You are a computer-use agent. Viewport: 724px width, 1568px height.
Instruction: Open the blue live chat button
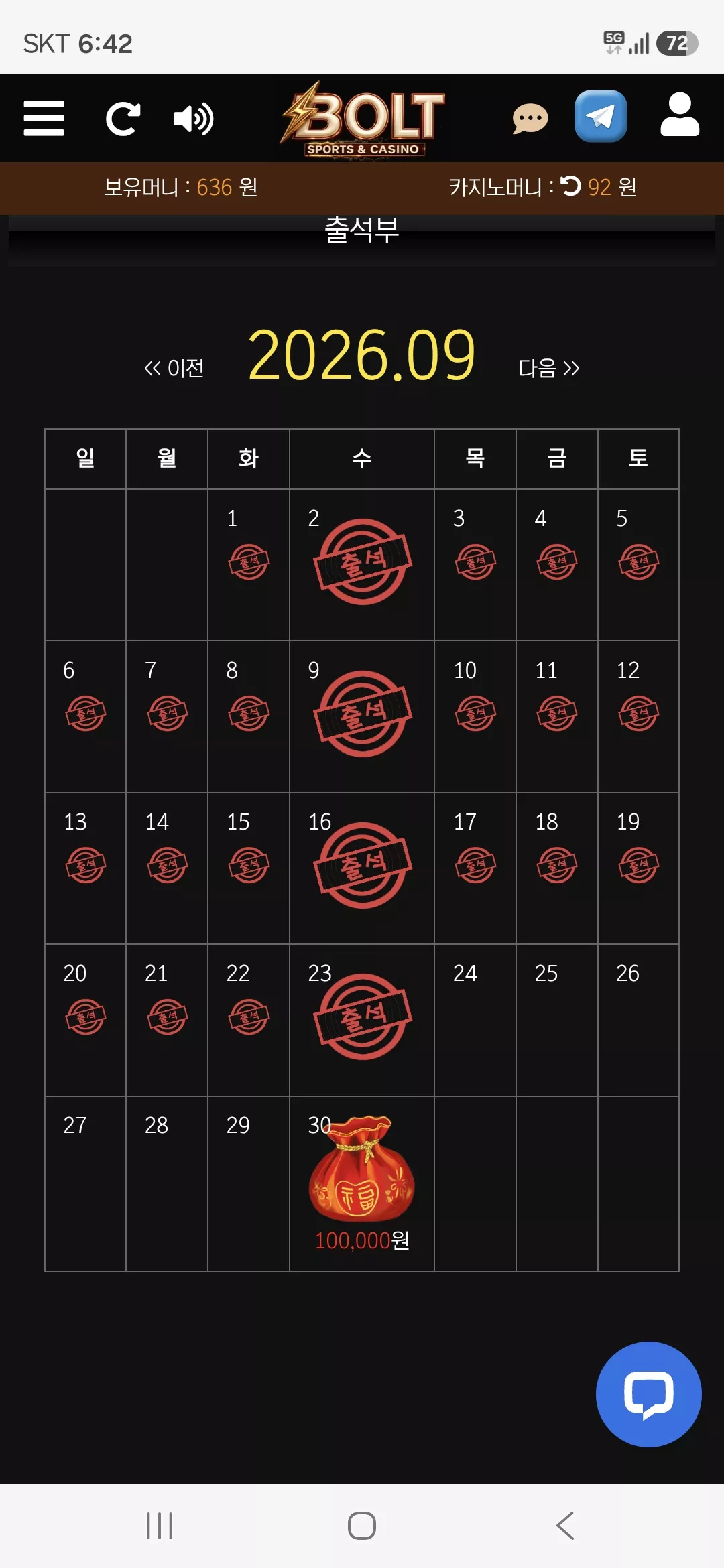tap(649, 1394)
